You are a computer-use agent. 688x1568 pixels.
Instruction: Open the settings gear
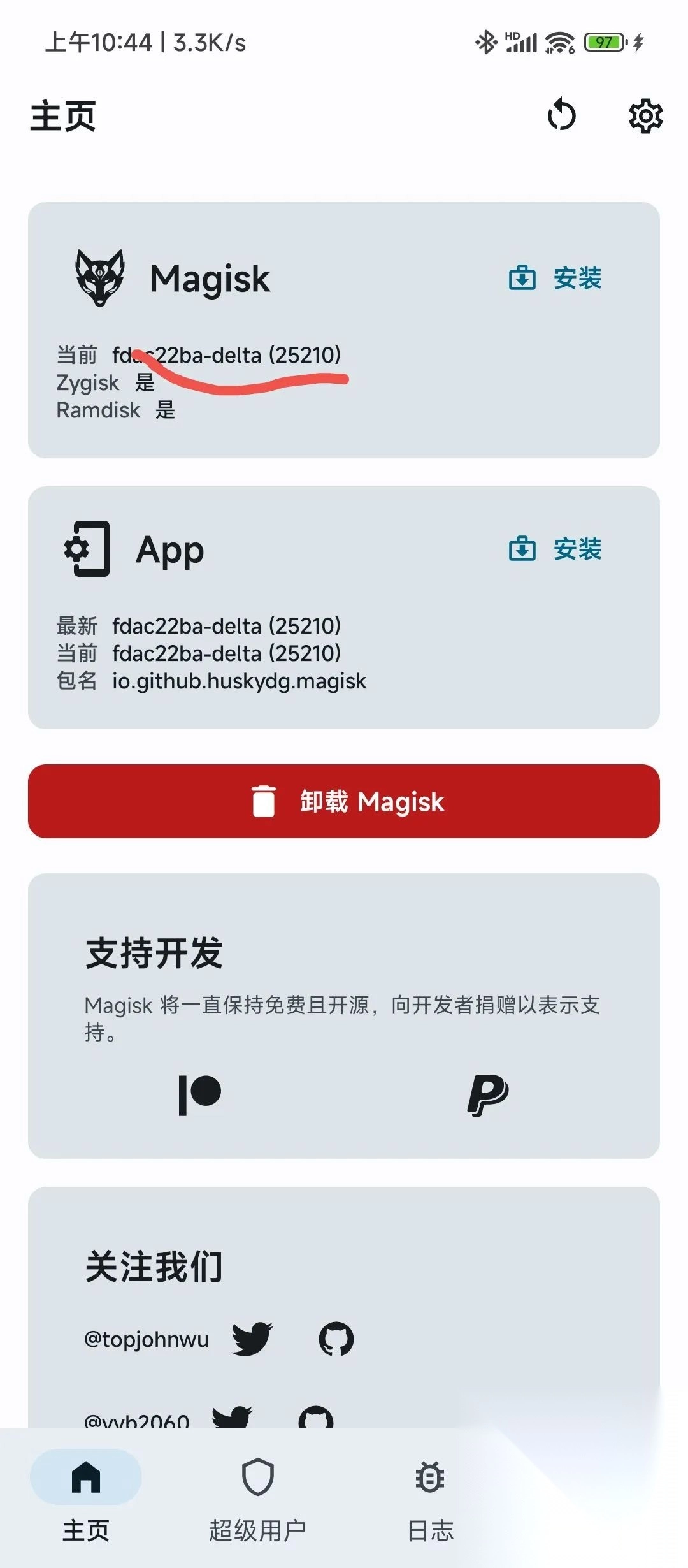[x=645, y=115]
